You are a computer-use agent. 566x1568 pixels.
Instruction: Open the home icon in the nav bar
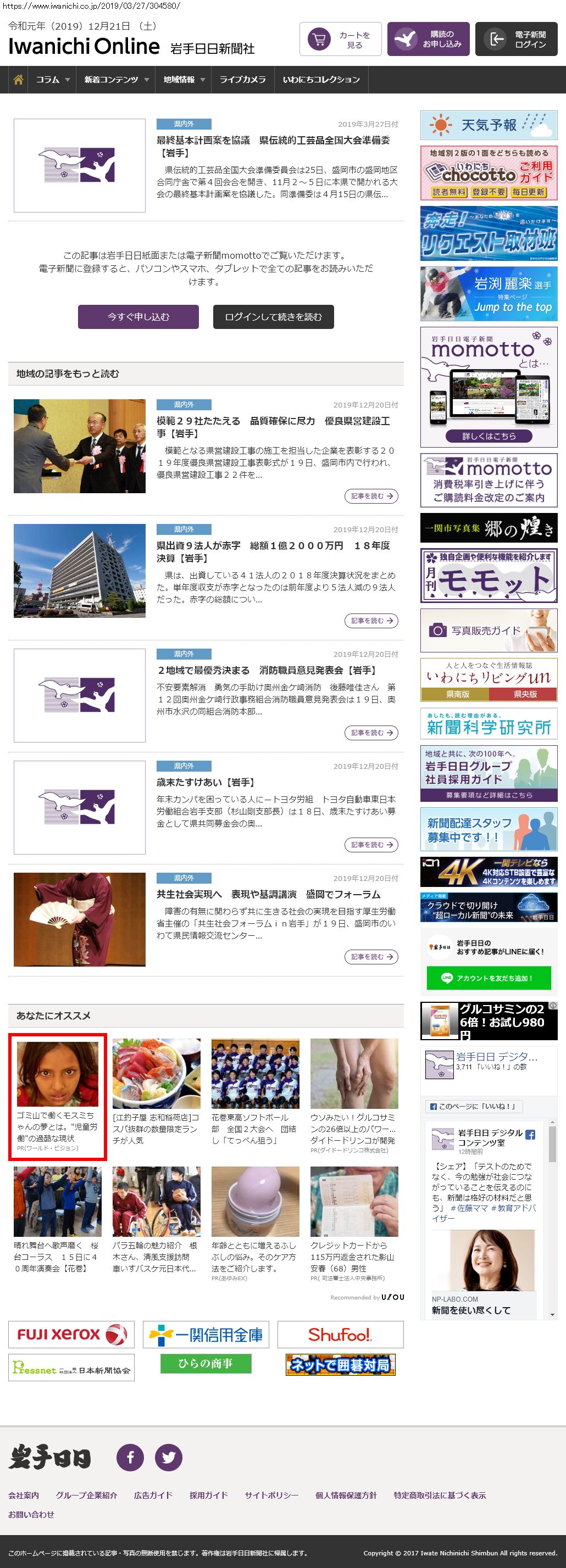click(18, 80)
